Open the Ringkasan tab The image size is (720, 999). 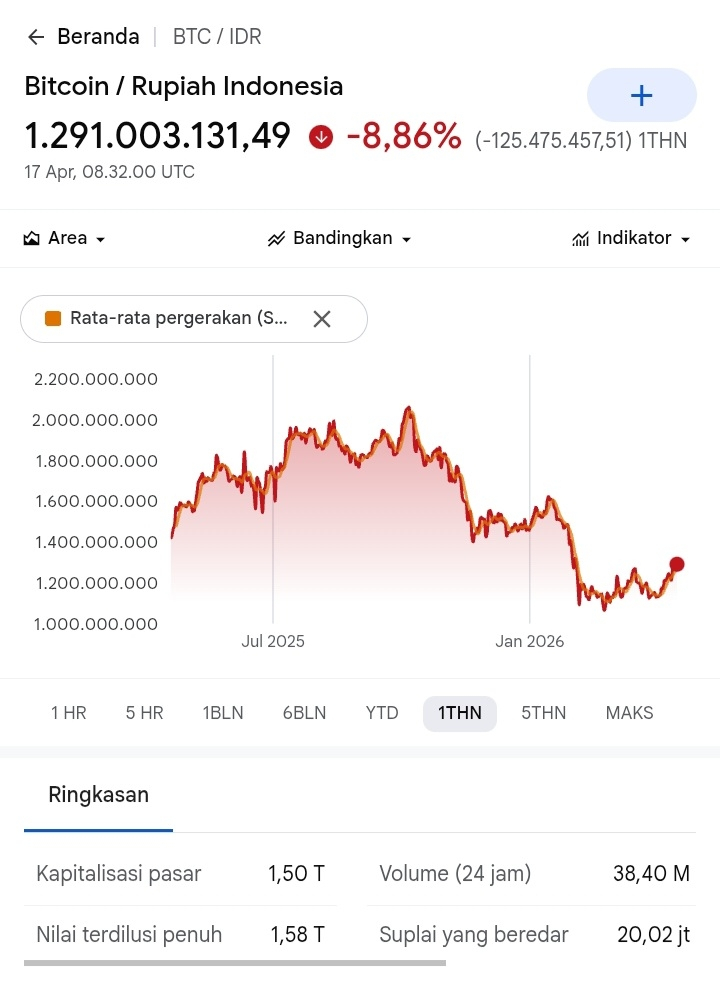pyautogui.click(x=98, y=795)
